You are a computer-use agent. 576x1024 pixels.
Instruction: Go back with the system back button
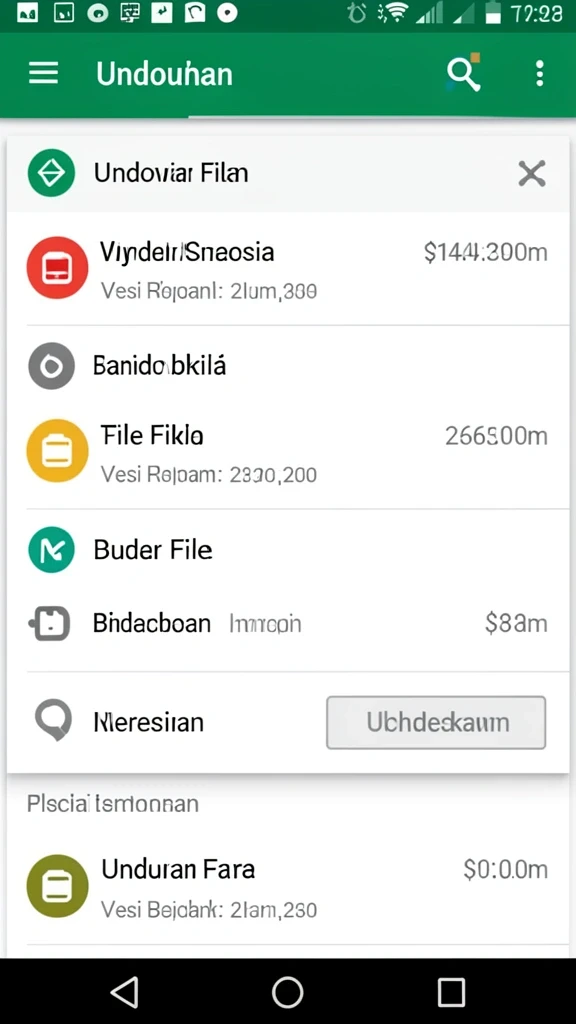(124, 991)
